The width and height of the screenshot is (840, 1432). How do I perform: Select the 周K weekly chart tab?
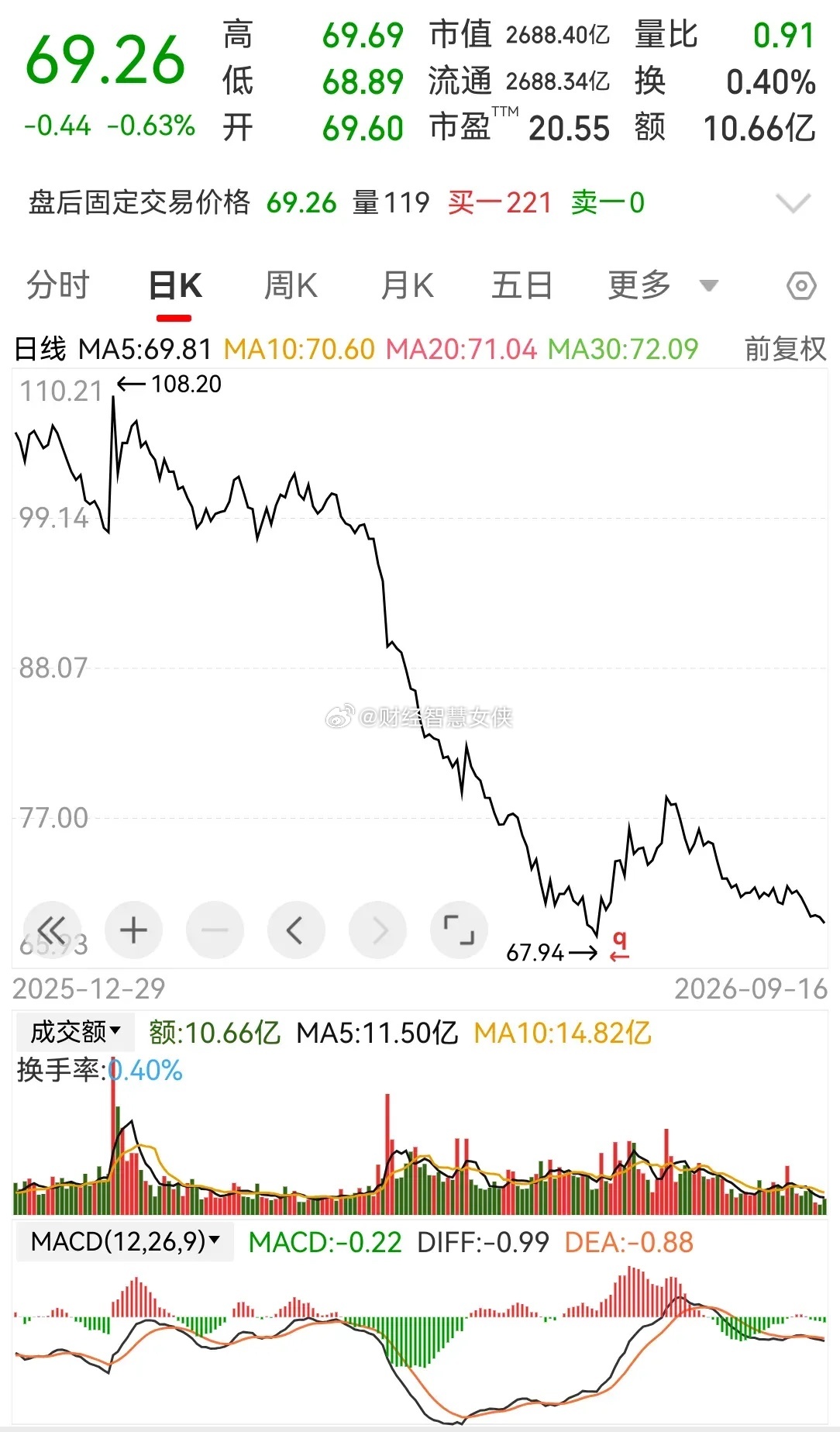pyautogui.click(x=291, y=285)
